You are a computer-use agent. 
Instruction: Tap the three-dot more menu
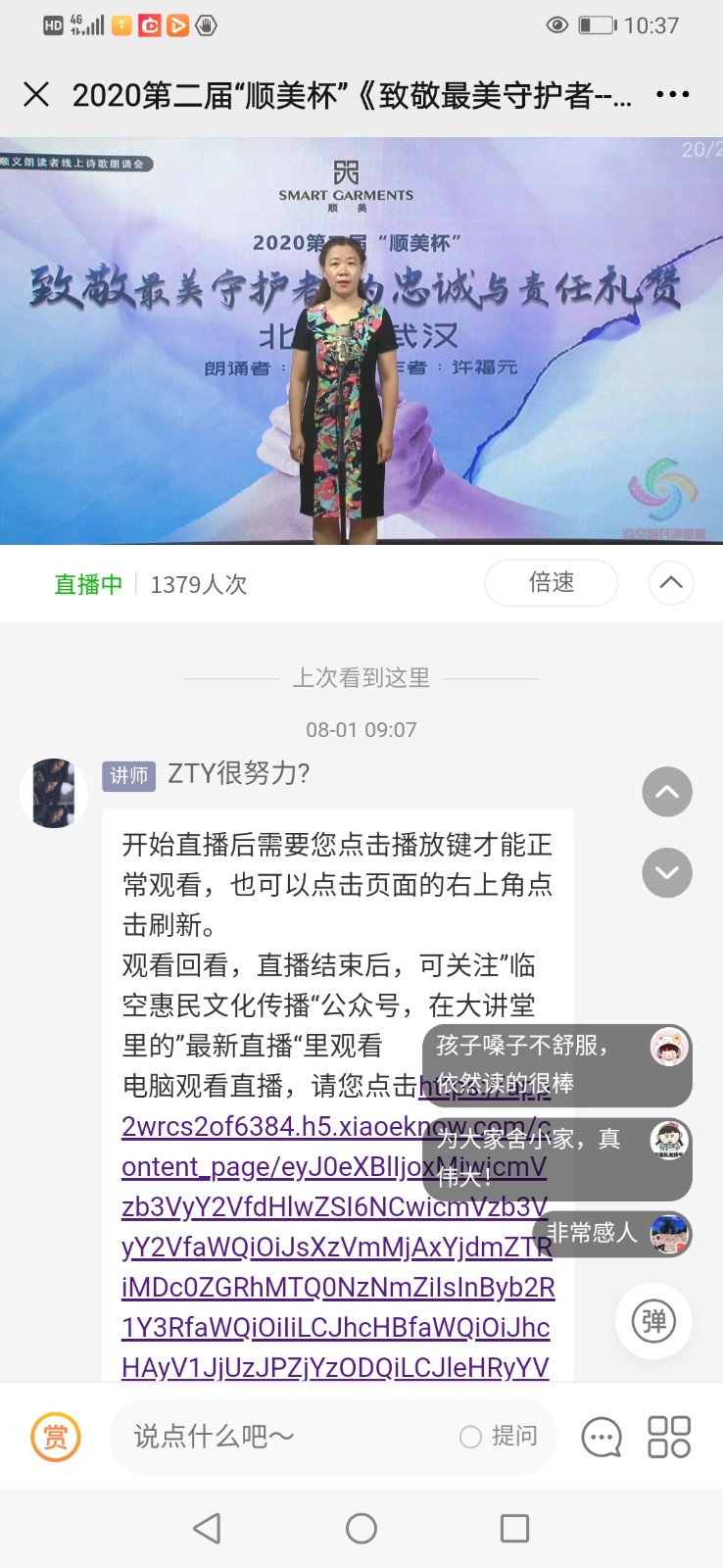click(673, 93)
